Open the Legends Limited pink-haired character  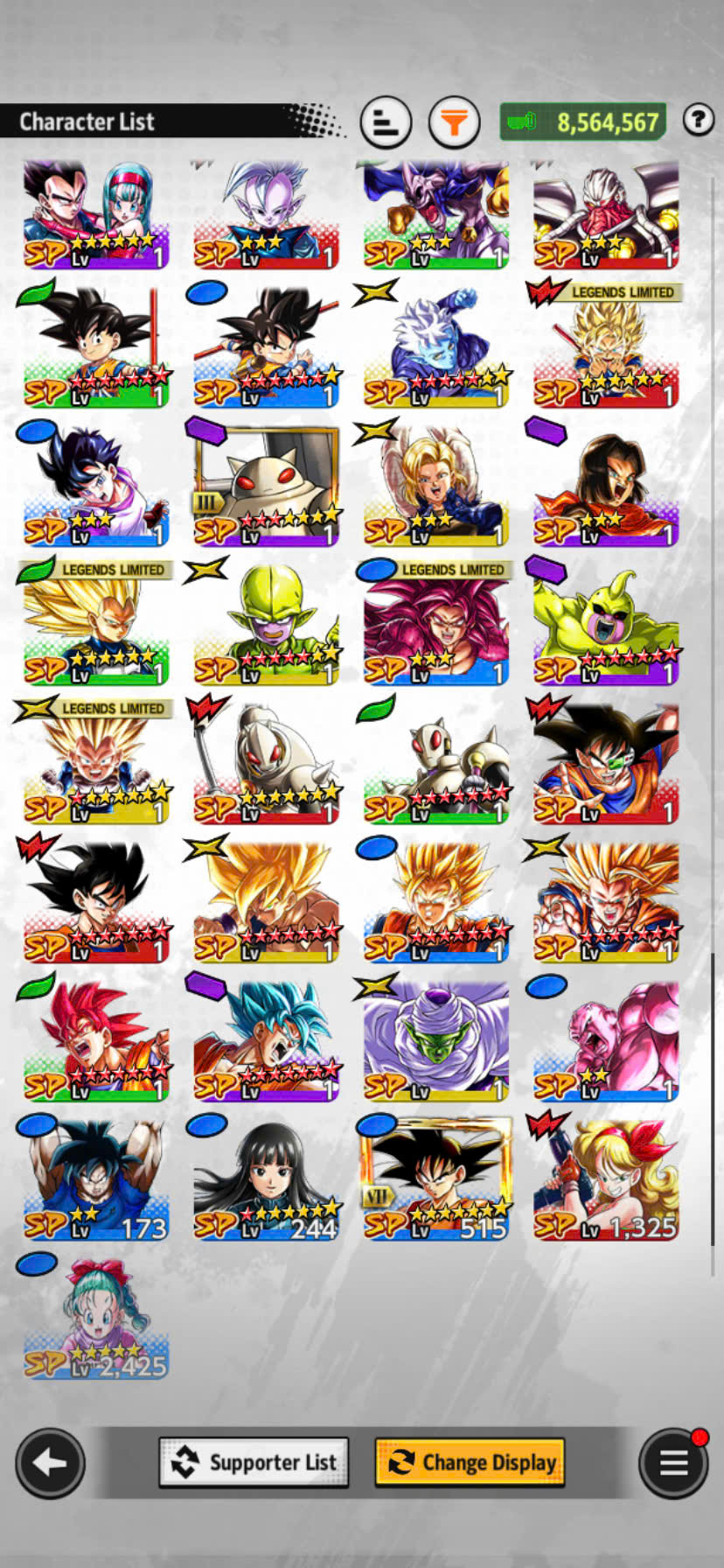pos(435,623)
